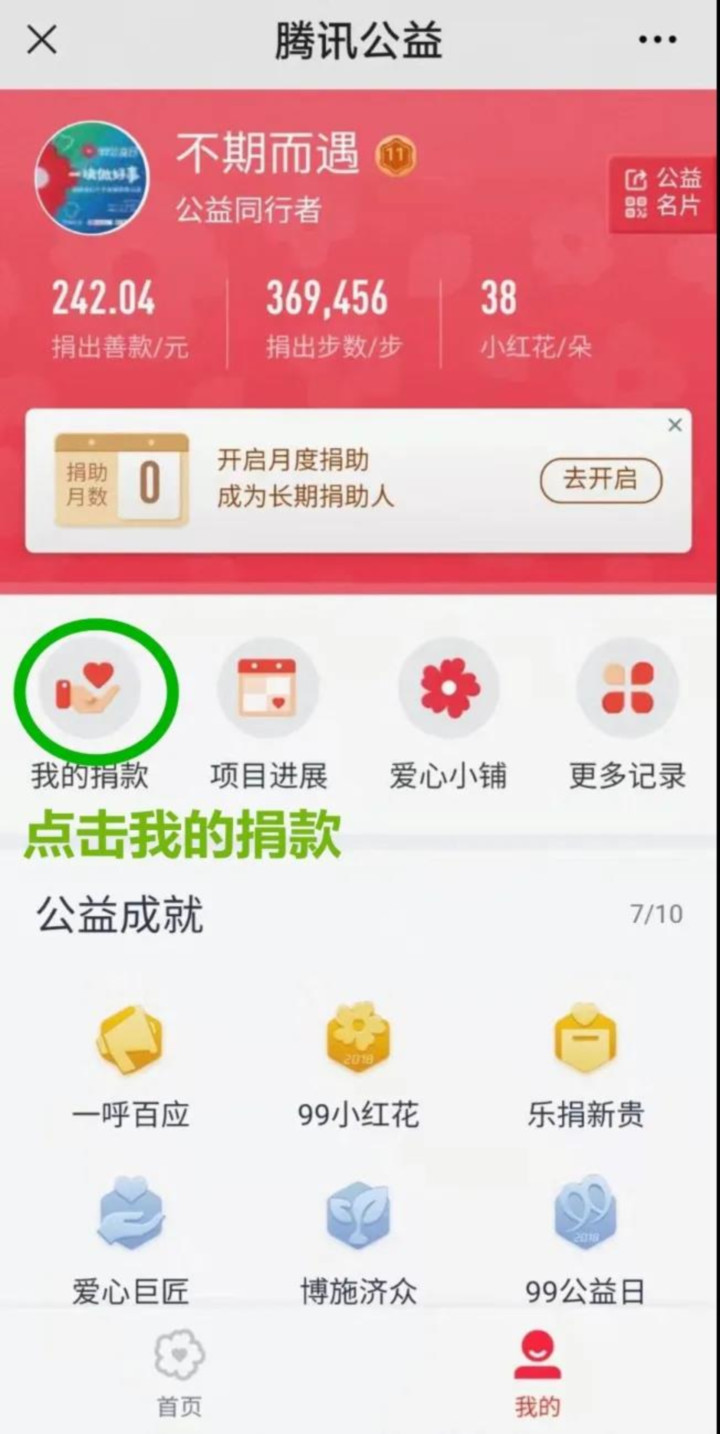View the 99公益日 achievement badge
The height and width of the screenshot is (1434, 720).
click(x=585, y=1216)
